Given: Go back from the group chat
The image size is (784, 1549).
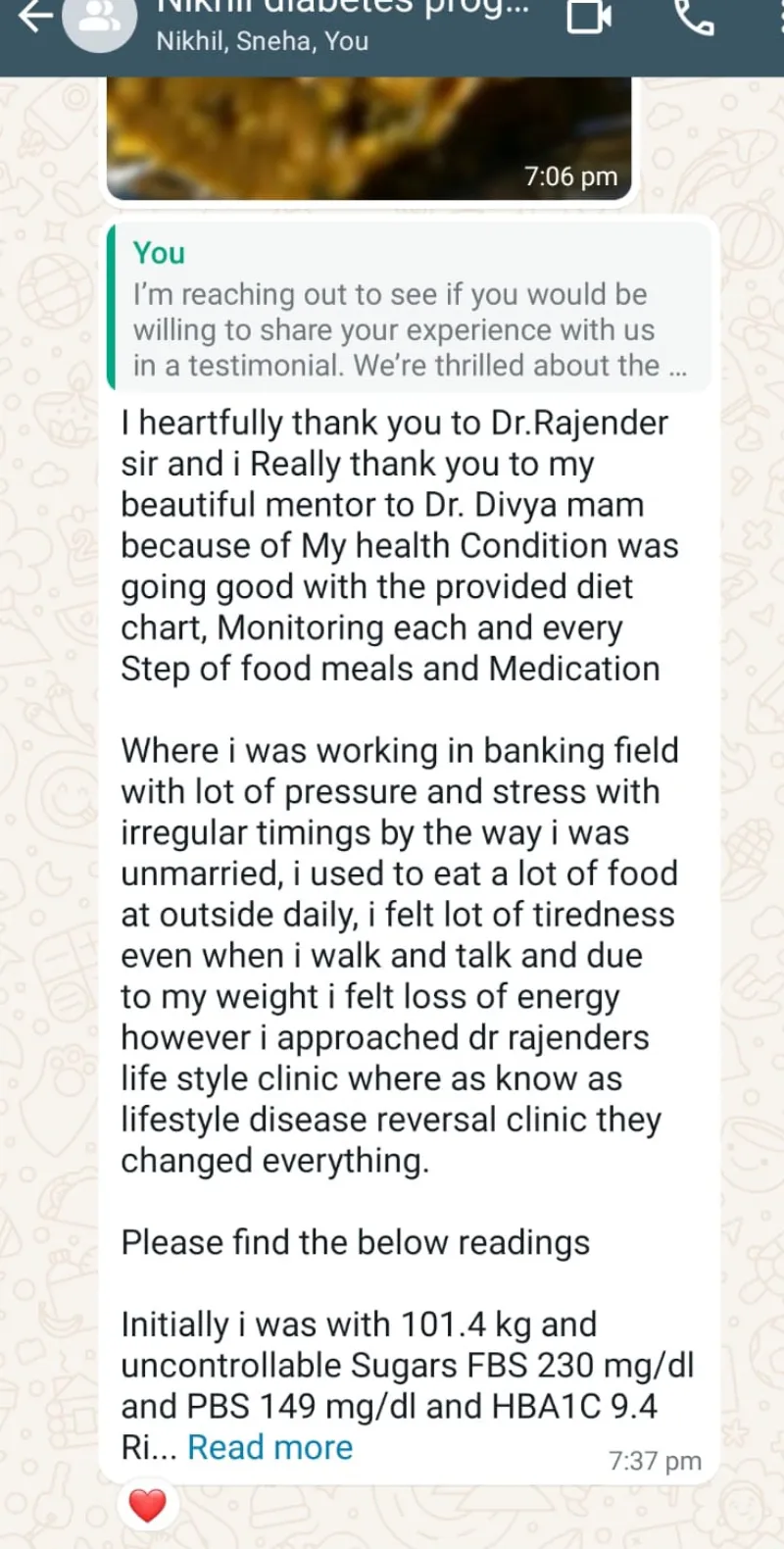Looking at the screenshot, I should [x=34, y=17].
